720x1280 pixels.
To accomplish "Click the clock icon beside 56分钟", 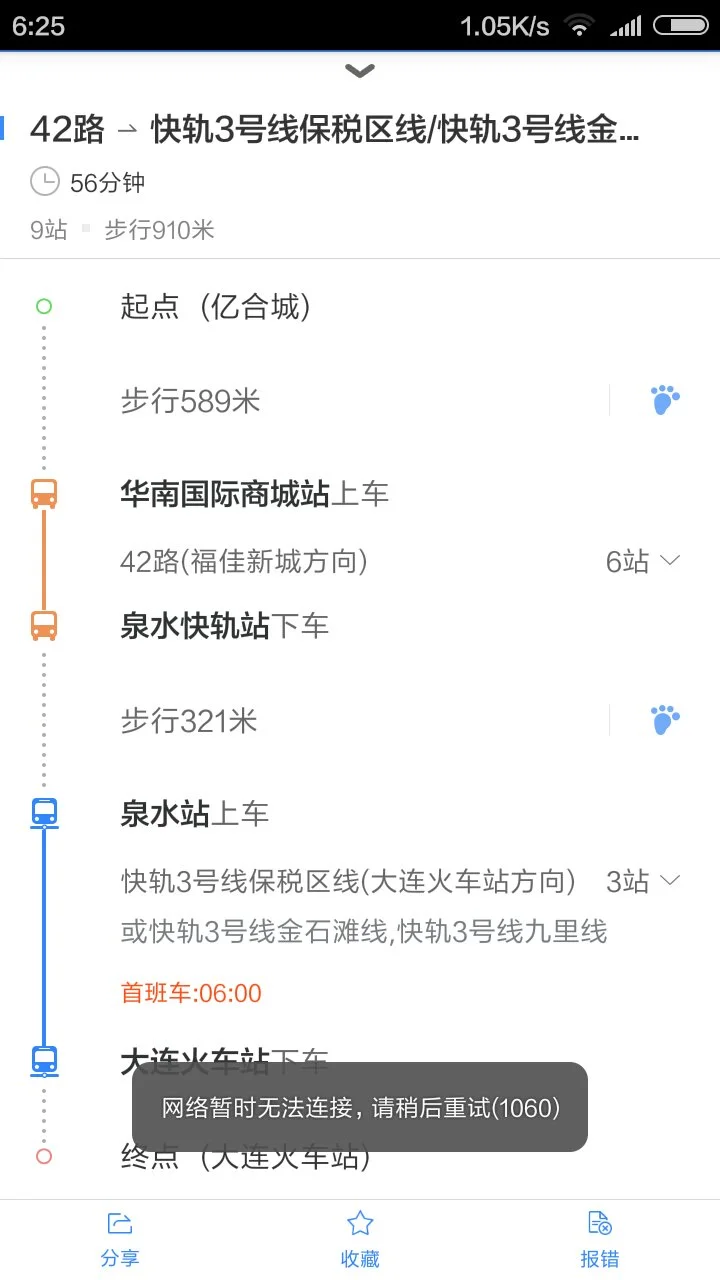I will tap(44, 182).
